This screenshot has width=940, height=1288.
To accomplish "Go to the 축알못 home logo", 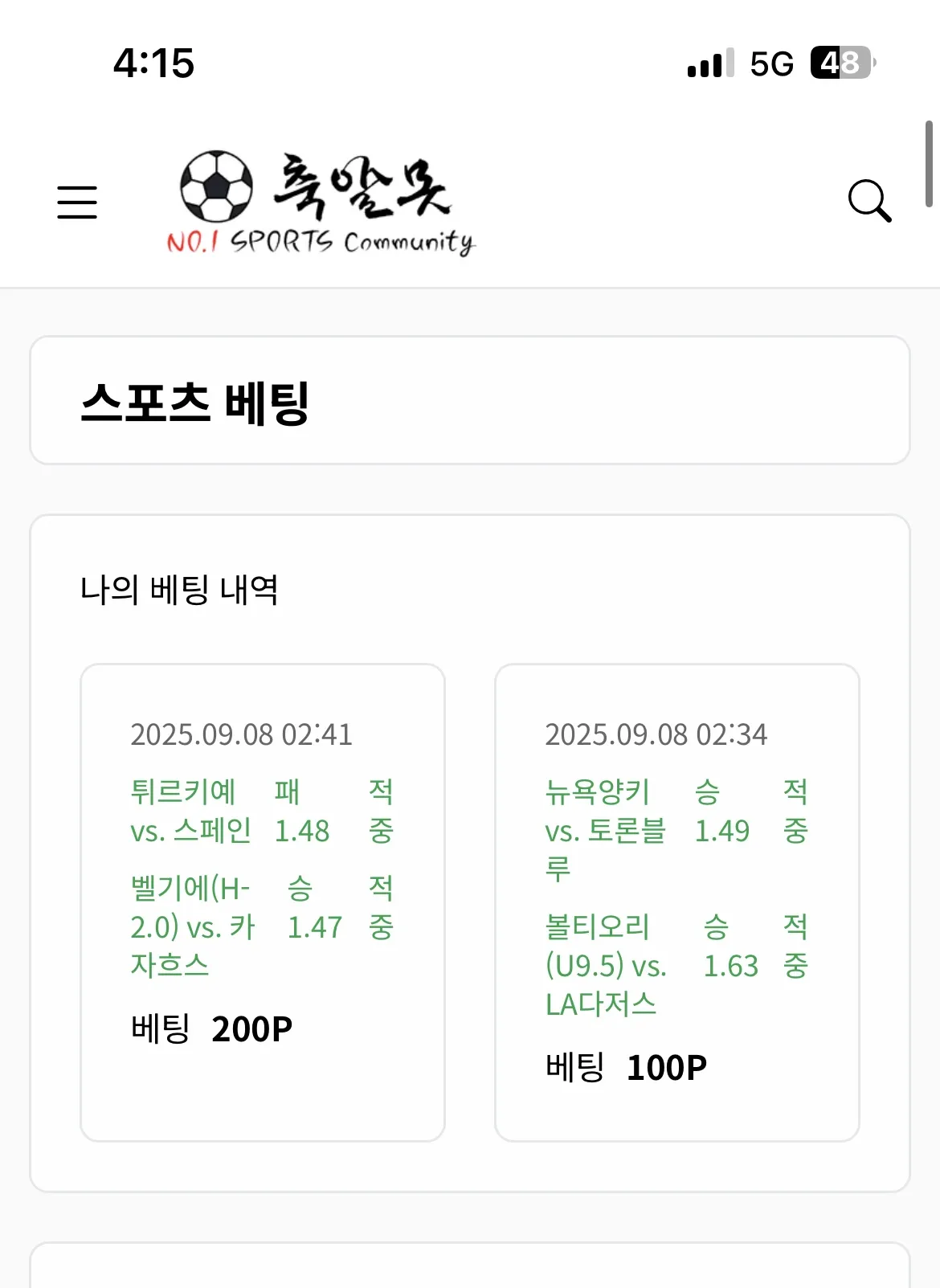I will pos(321,202).
